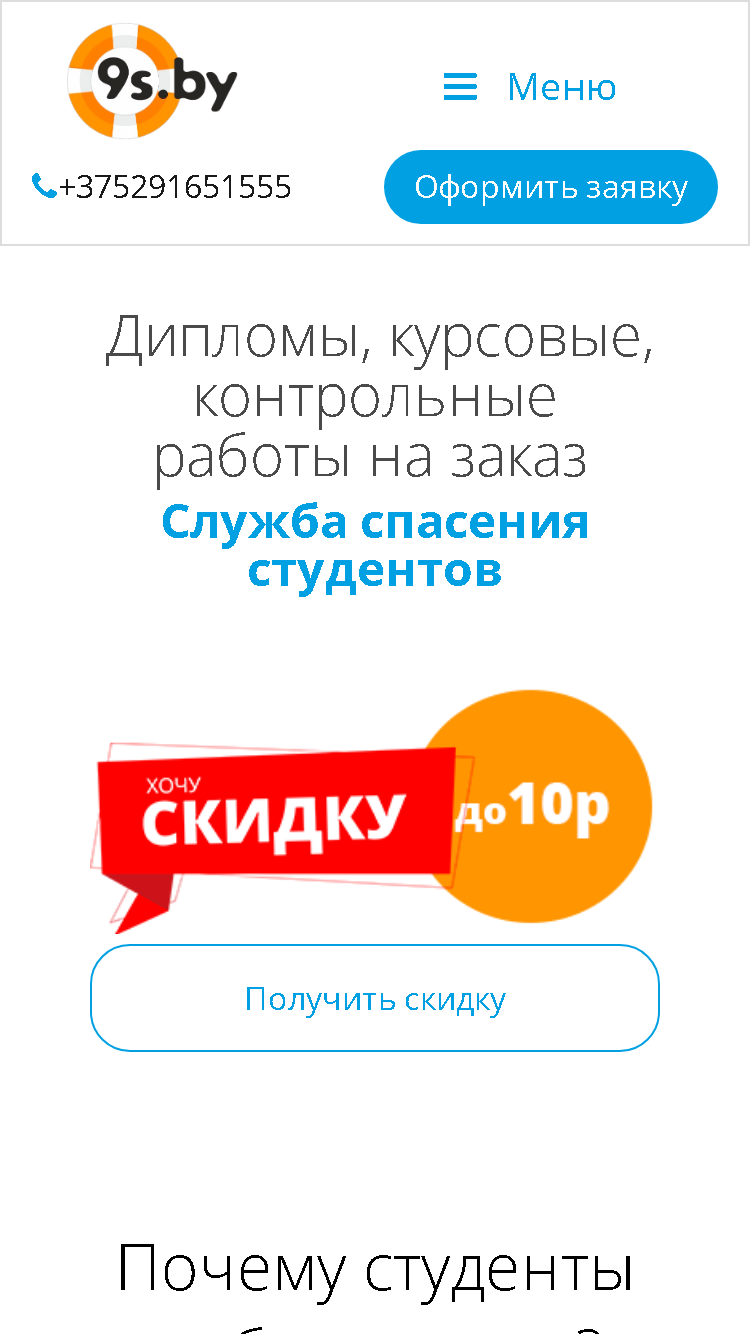This screenshot has height=1334, width=750.
Task: Call the phone number +375291651555
Action: click(162, 187)
